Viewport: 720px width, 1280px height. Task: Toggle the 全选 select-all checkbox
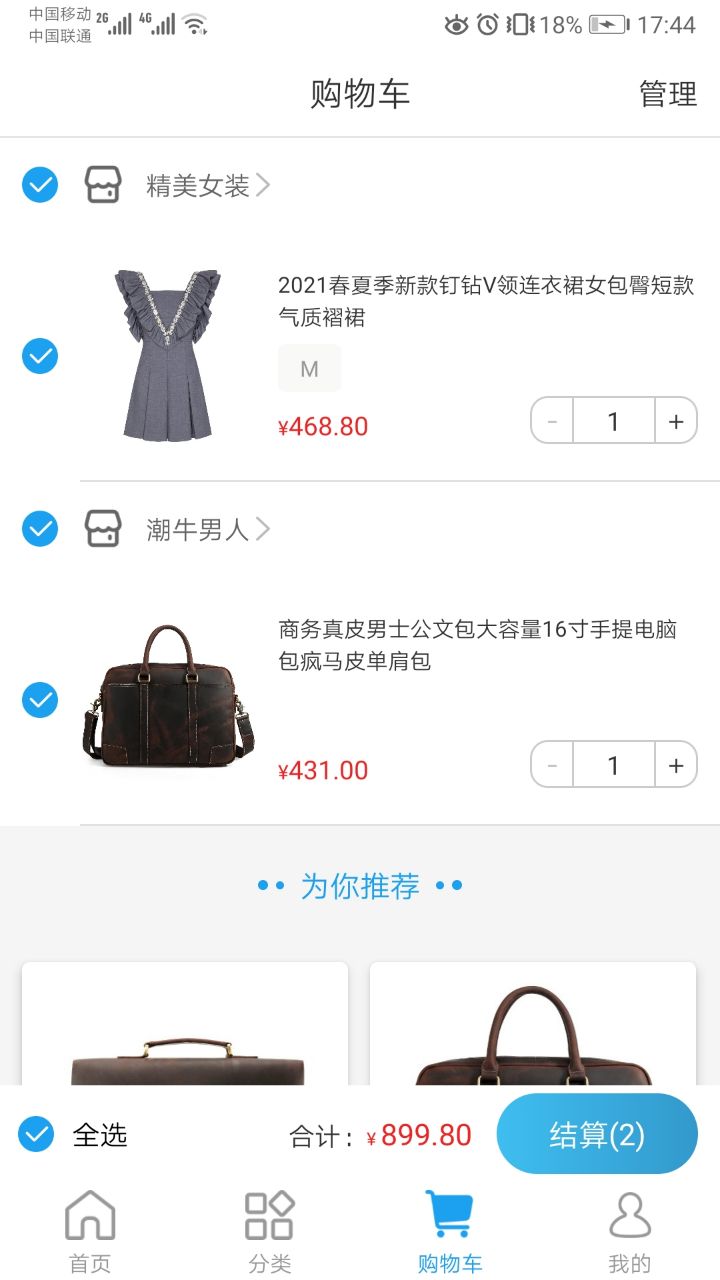pos(38,1134)
